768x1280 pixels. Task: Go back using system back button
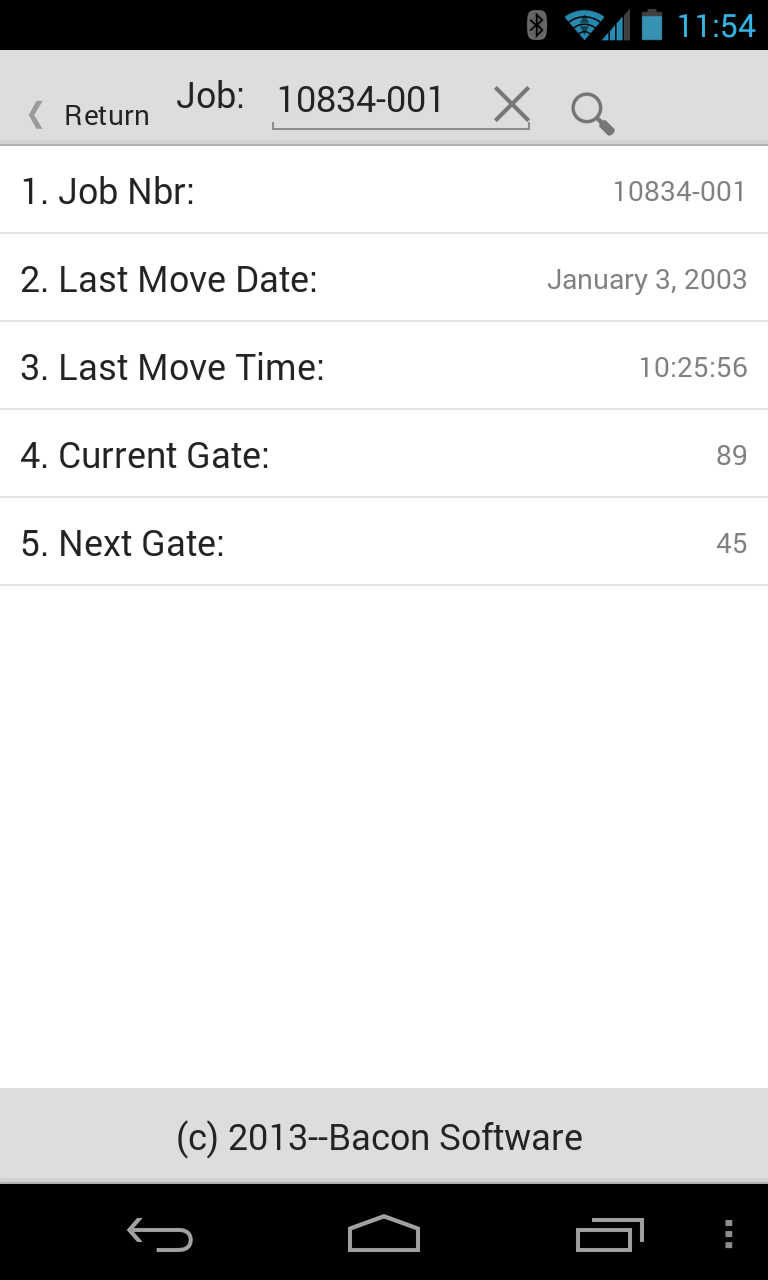160,1234
